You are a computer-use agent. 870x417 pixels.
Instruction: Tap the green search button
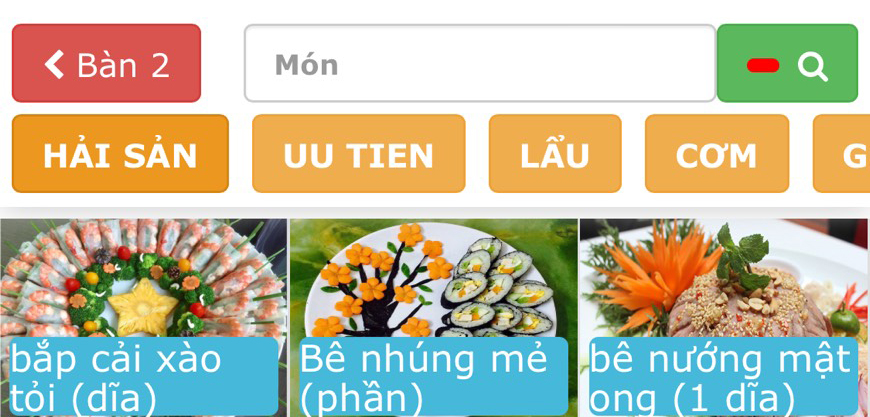tap(787, 64)
